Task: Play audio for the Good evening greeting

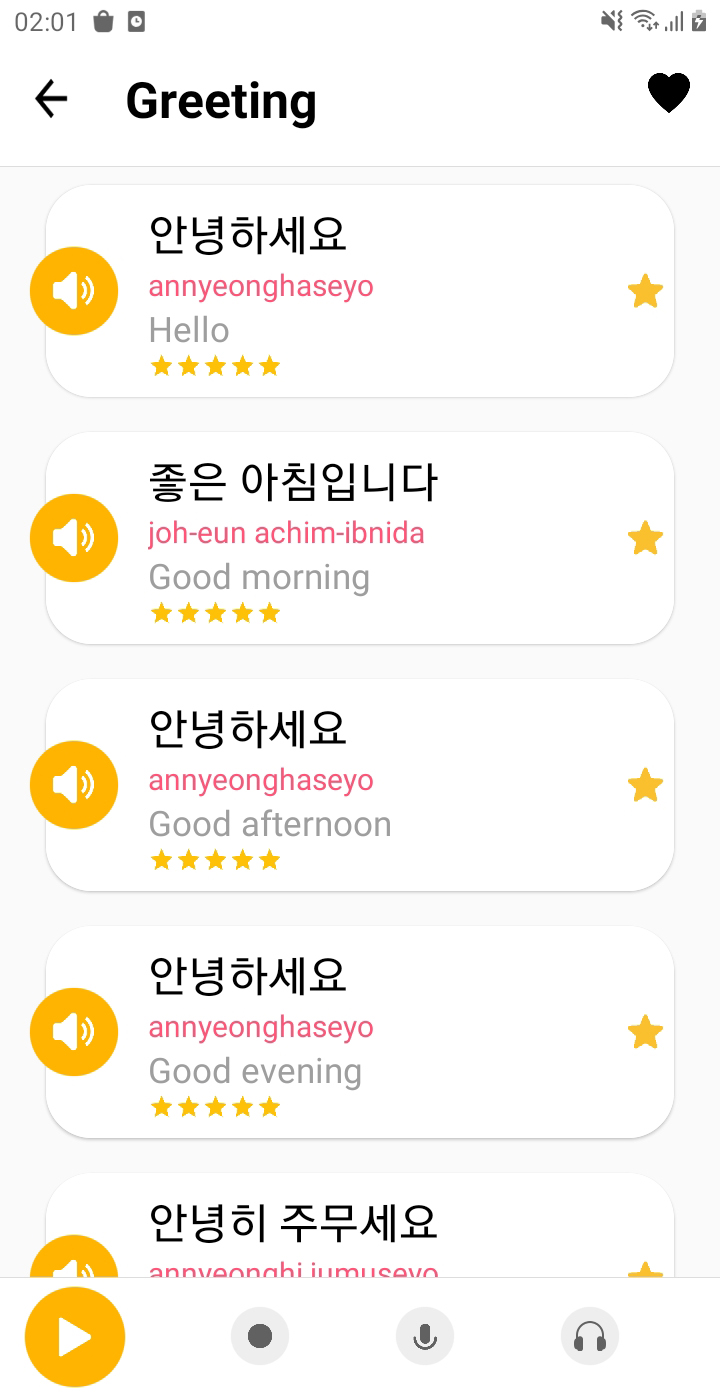Action: coord(74,1031)
